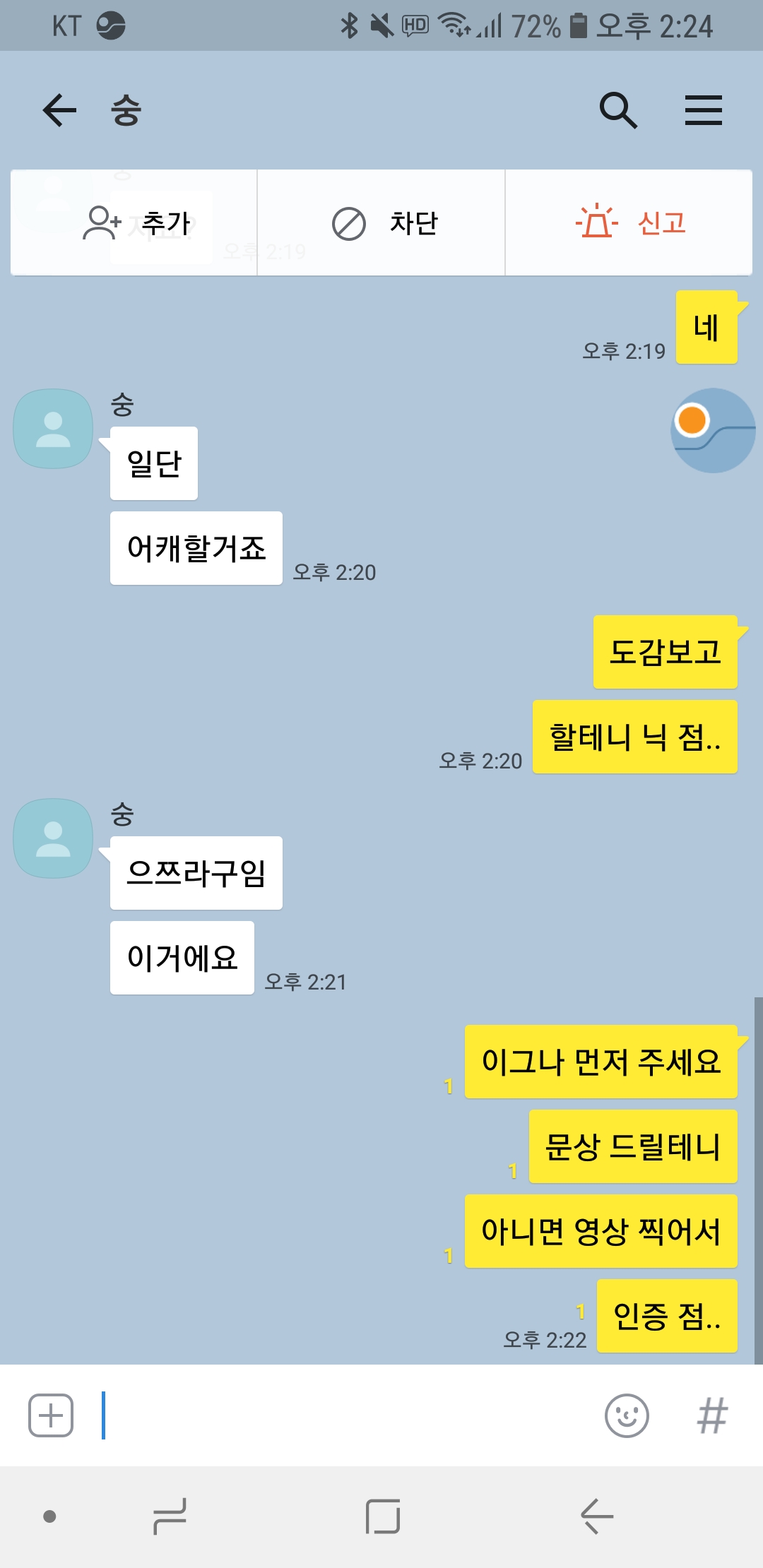Open the hashtag search

[x=712, y=1415]
